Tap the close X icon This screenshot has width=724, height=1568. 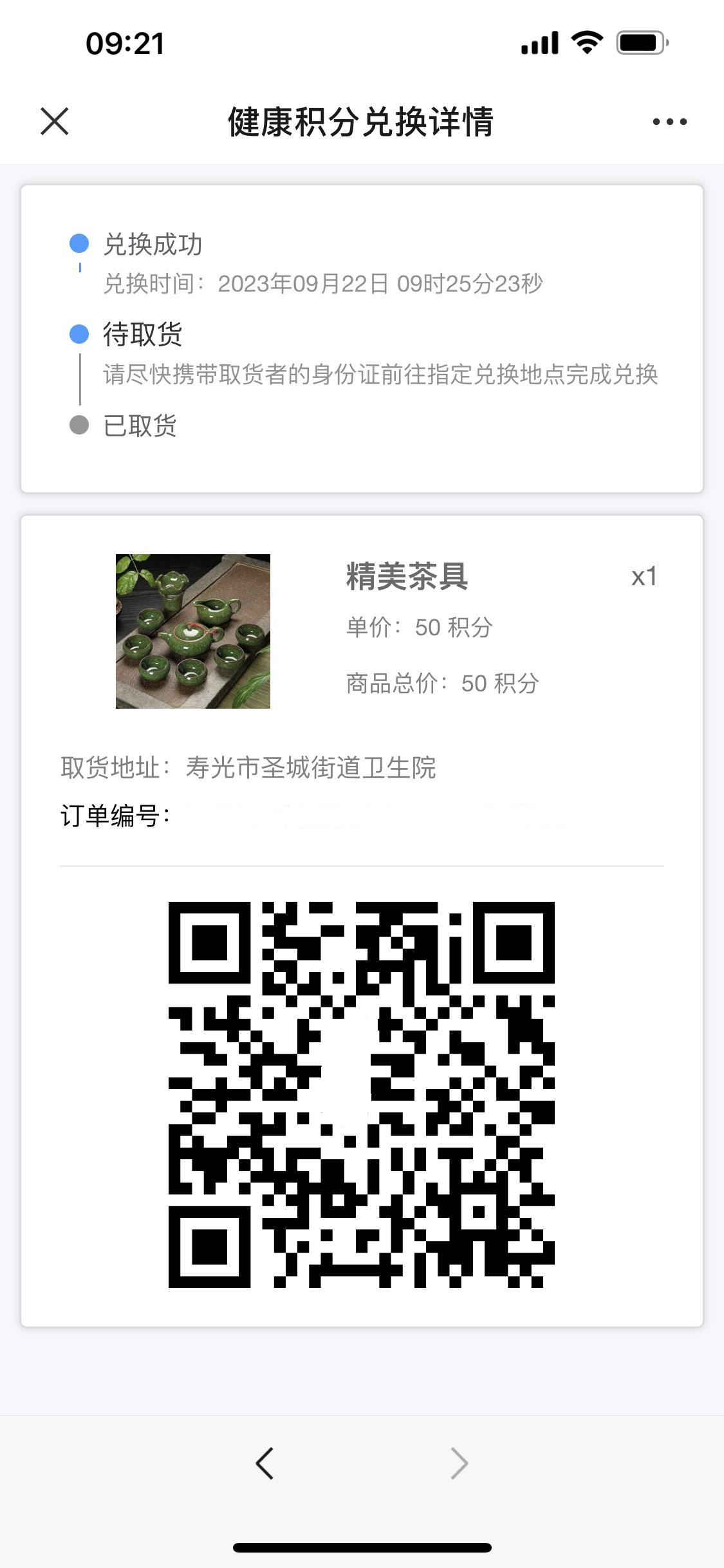[x=54, y=121]
